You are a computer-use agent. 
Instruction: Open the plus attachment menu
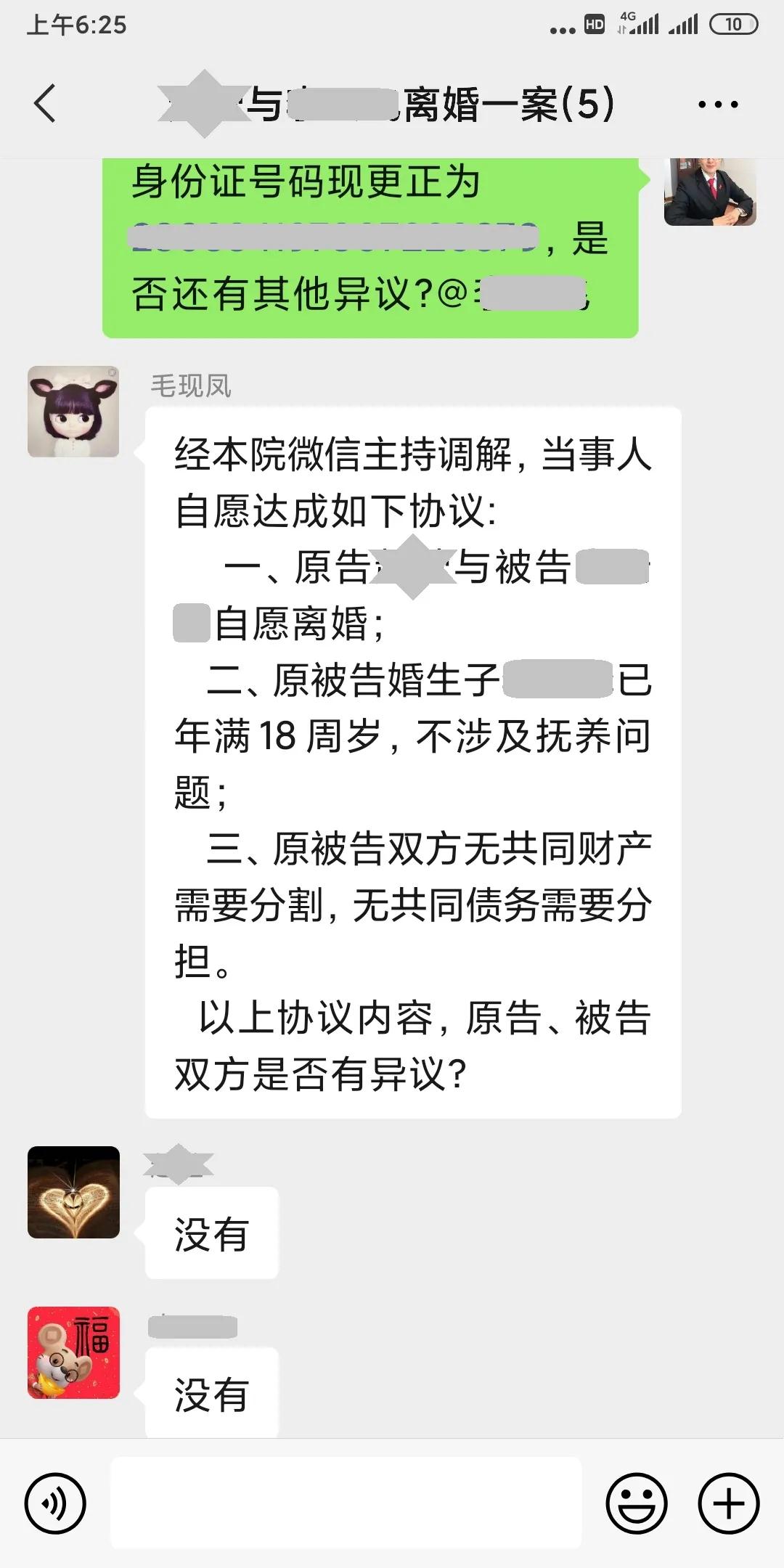pyautogui.click(x=728, y=1503)
